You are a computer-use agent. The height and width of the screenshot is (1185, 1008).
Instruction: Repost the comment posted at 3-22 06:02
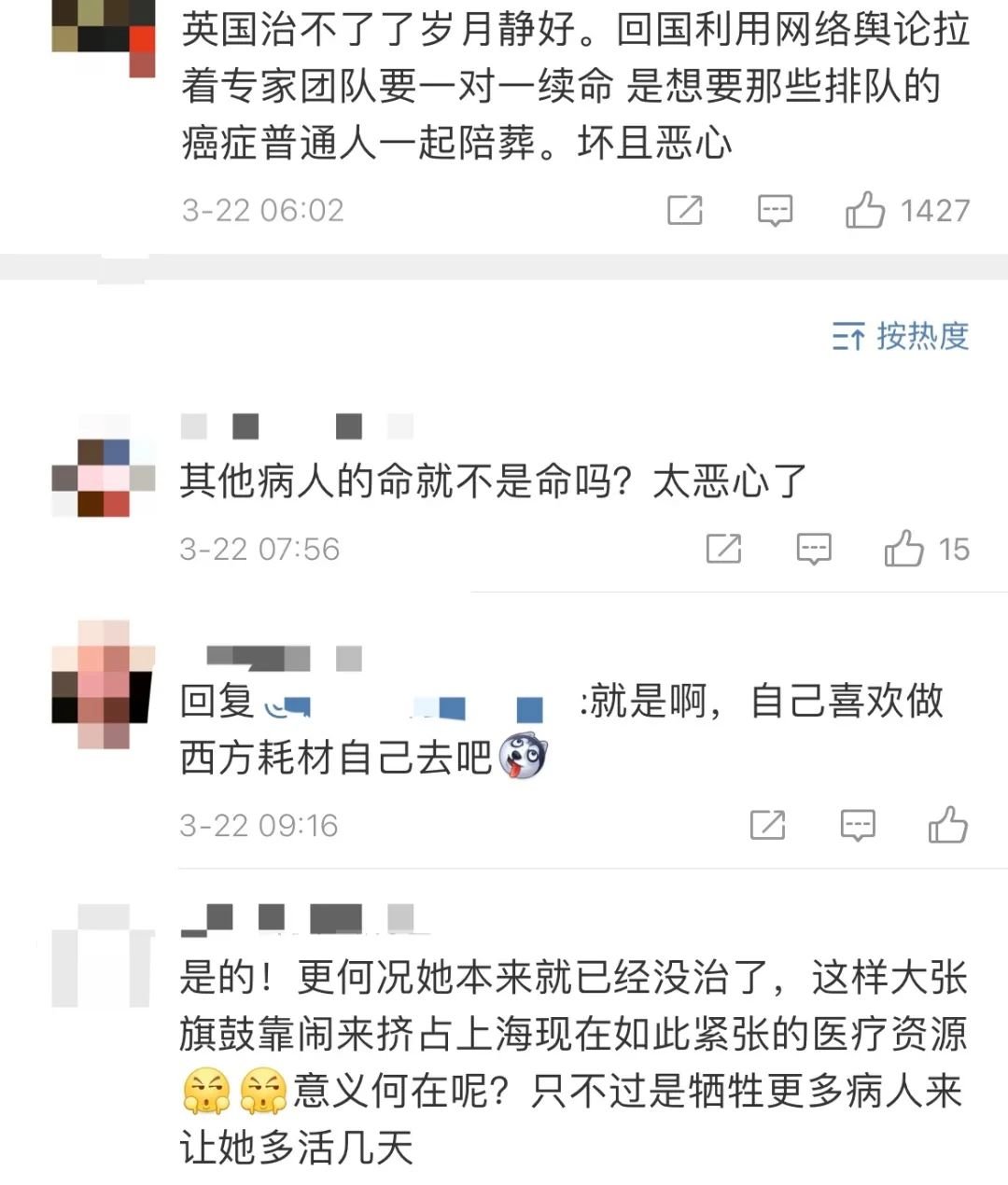tap(685, 211)
